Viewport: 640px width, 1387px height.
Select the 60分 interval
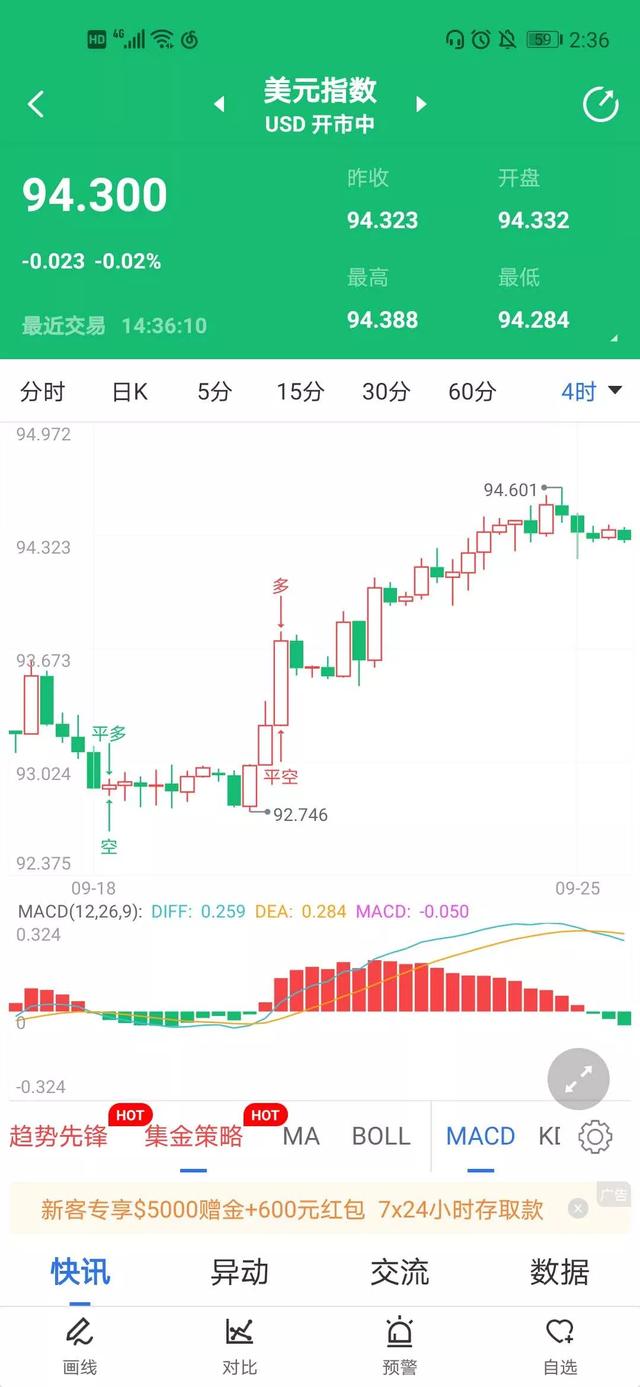[x=471, y=391]
